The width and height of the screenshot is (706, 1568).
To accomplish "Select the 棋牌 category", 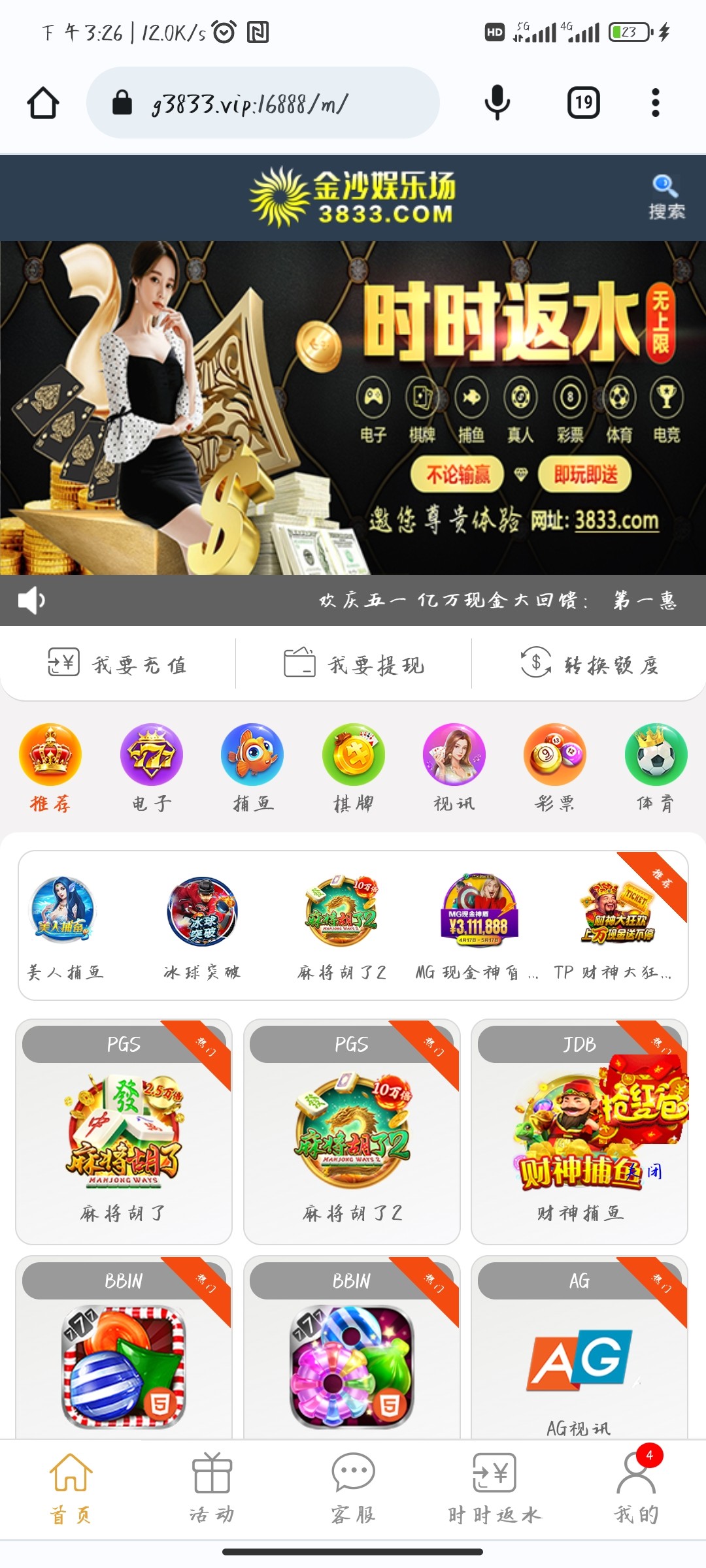I will [353, 767].
